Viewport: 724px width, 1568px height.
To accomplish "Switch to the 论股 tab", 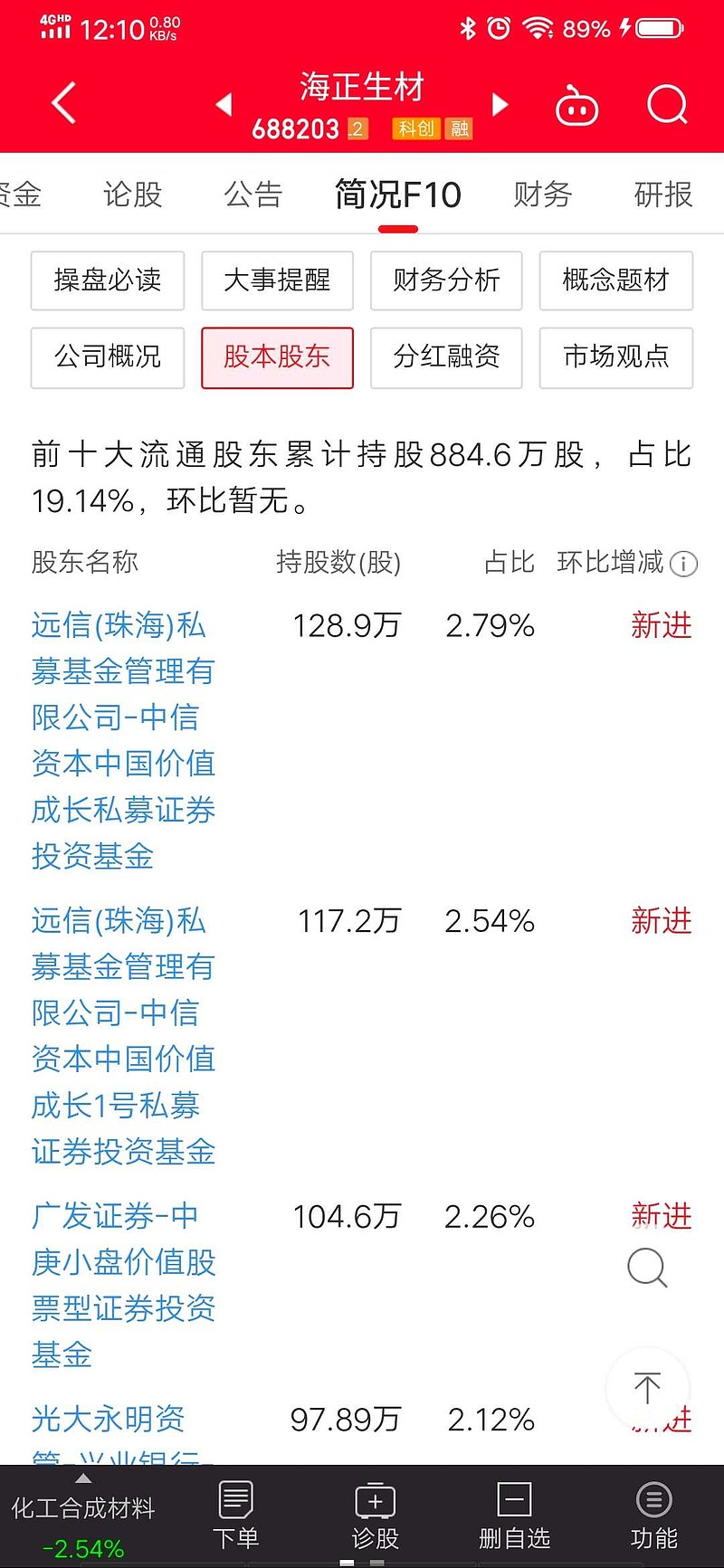I will (x=132, y=195).
